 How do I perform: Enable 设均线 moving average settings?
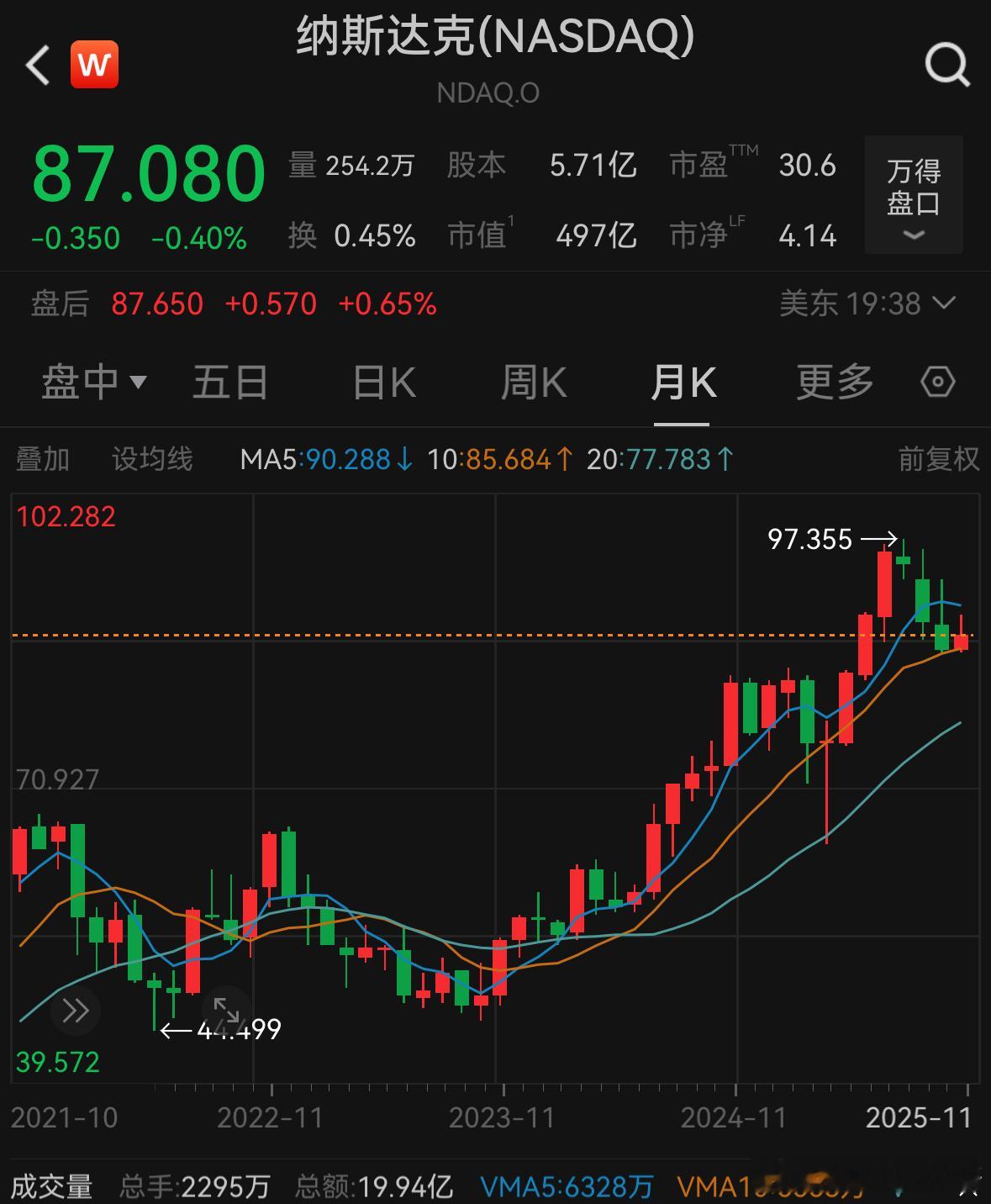click(151, 459)
